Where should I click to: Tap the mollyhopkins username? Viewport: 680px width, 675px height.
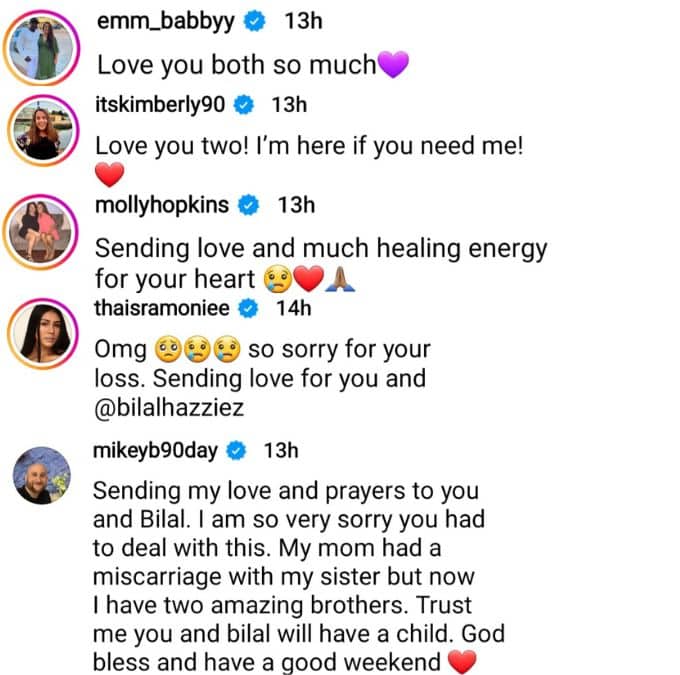tap(161, 205)
